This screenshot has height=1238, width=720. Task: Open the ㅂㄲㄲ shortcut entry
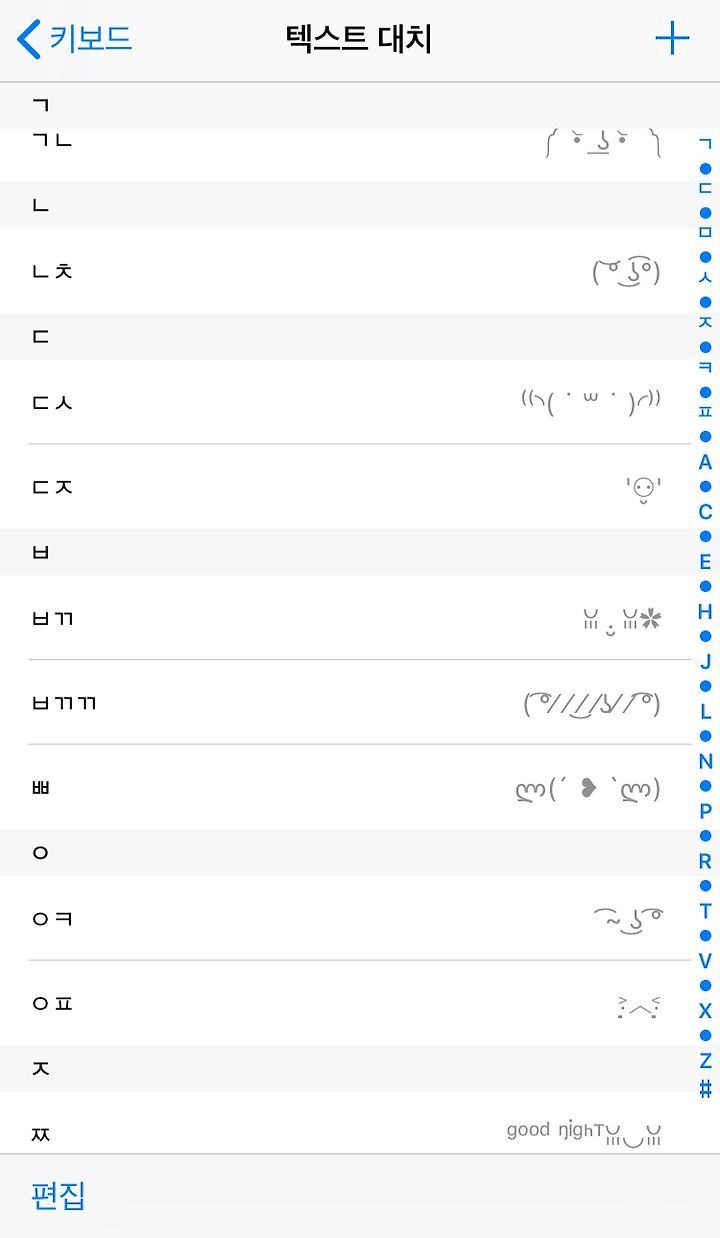point(345,703)
